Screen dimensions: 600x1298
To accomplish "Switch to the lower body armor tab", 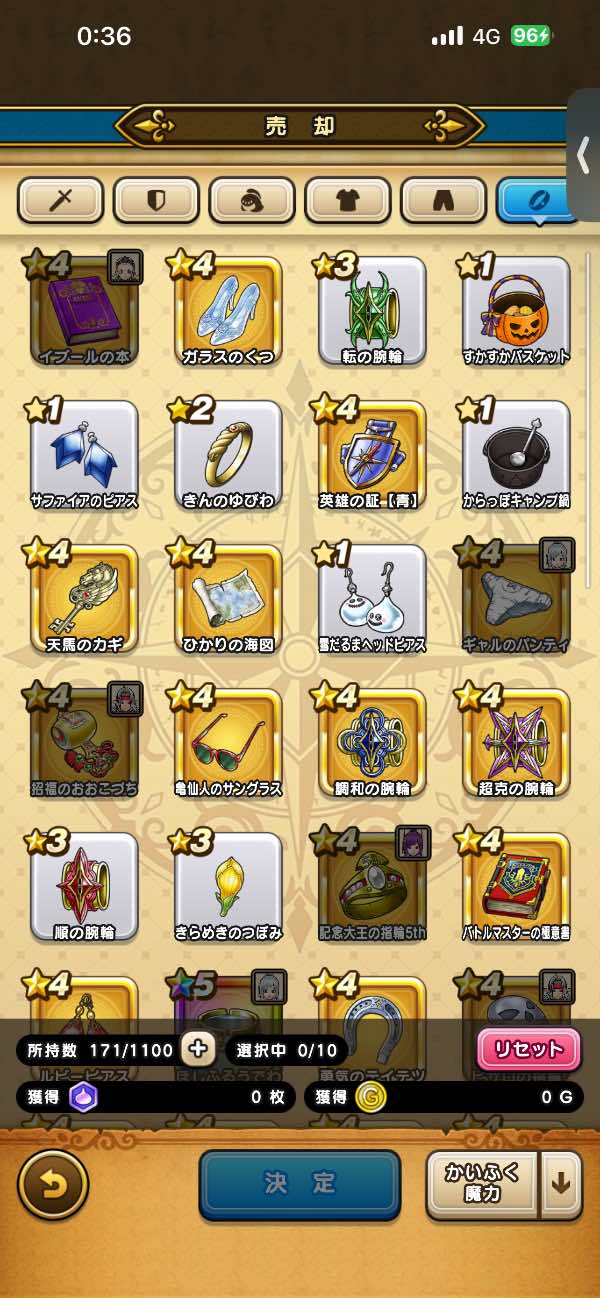I will tap(444, 201).
